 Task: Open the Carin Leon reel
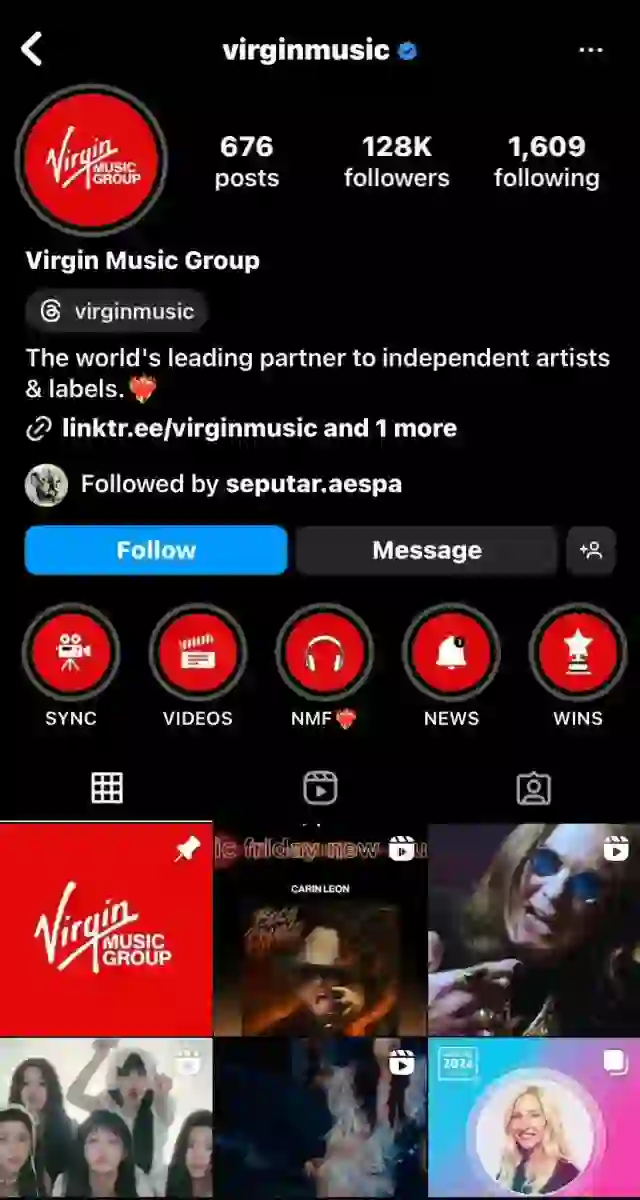pos(320,929)
